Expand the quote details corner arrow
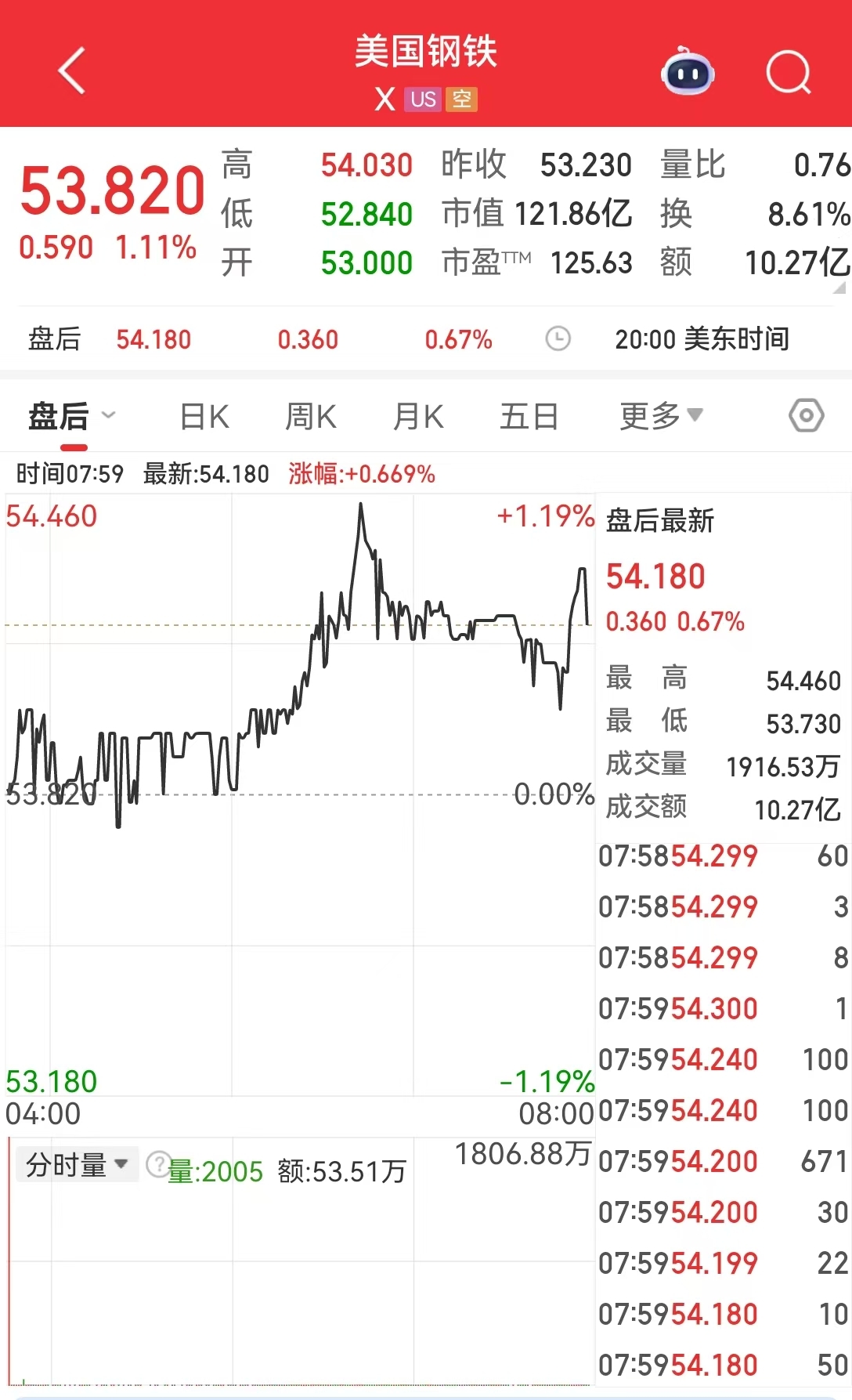 839,288
